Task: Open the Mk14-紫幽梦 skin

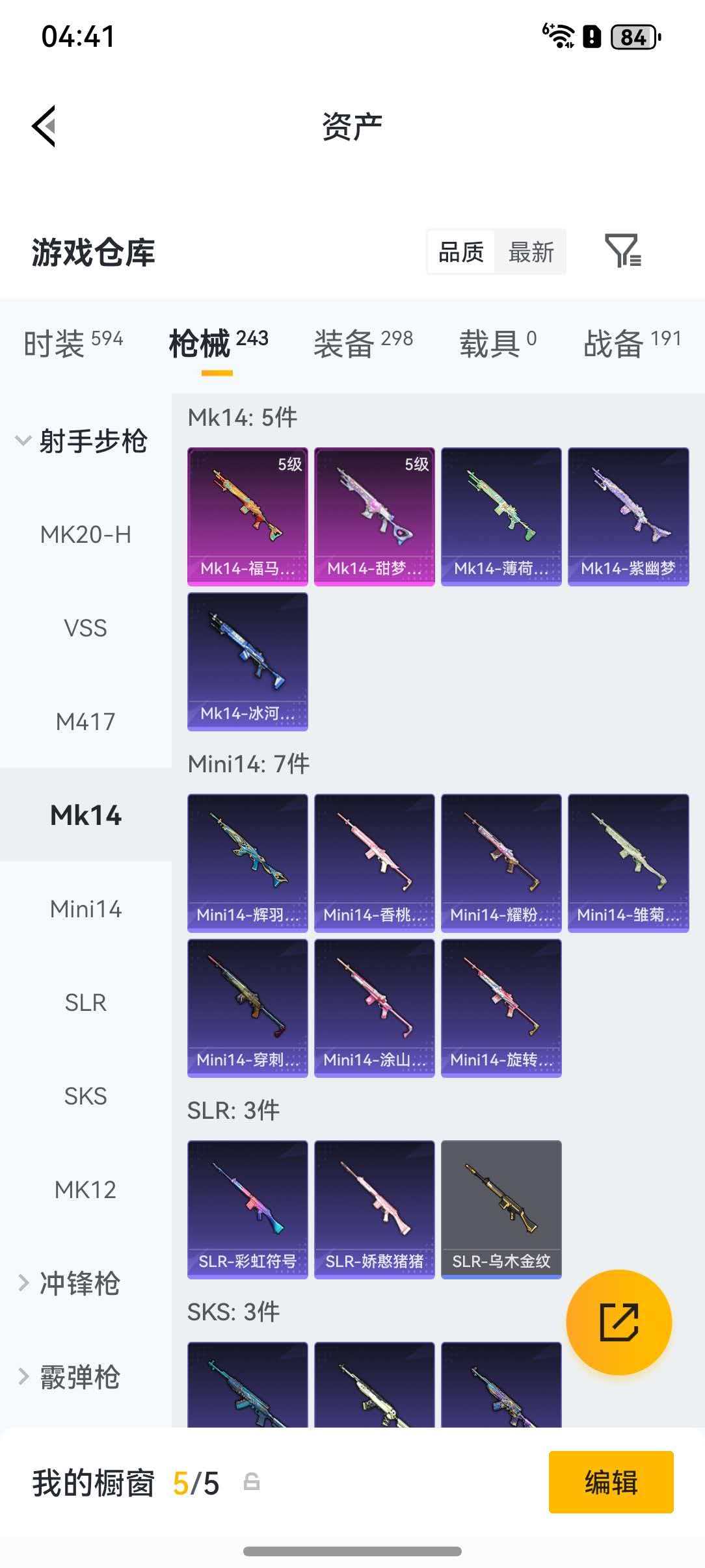Action: click(x=628, y=516)
